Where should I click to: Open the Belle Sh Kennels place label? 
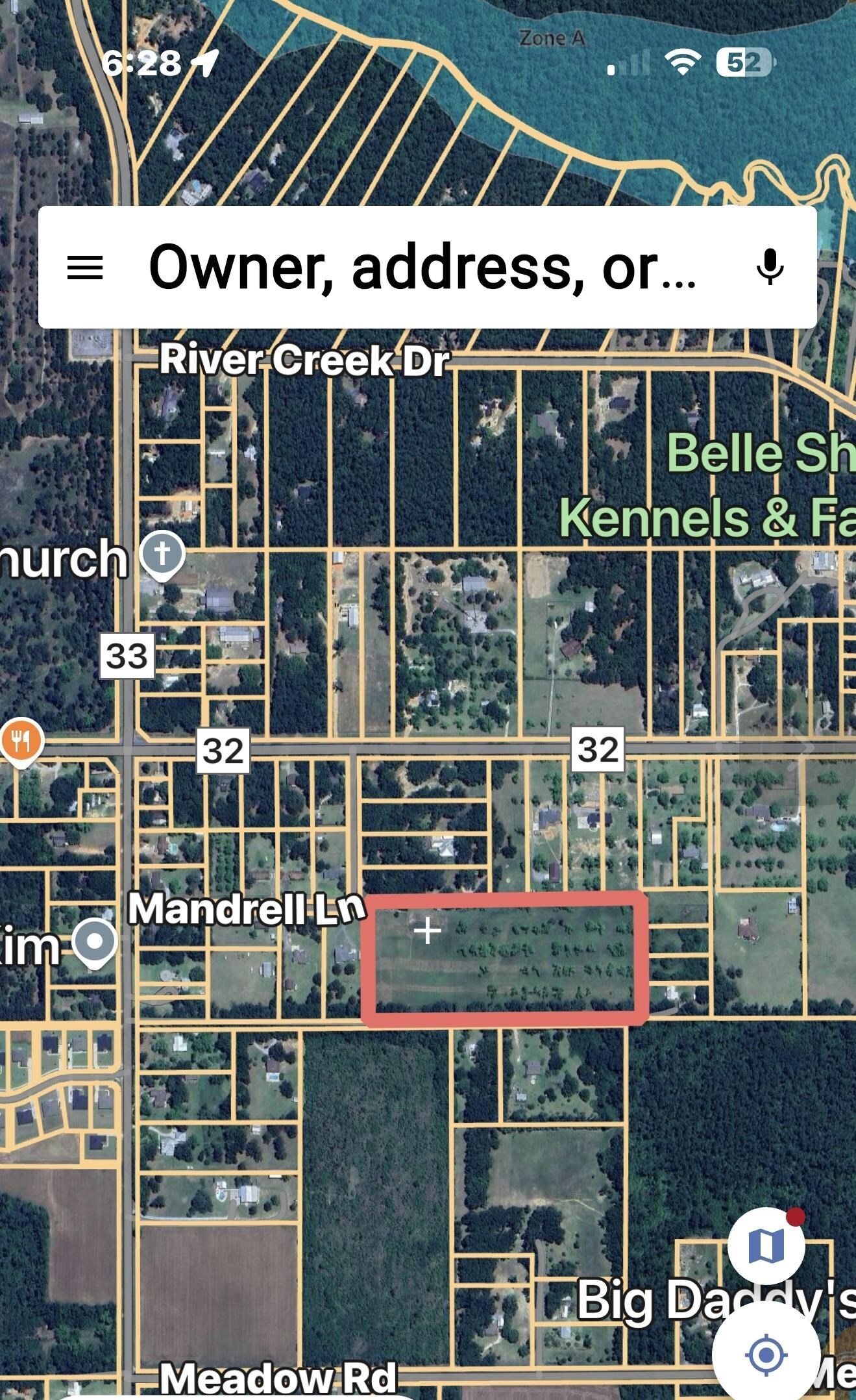coord(707,486)
